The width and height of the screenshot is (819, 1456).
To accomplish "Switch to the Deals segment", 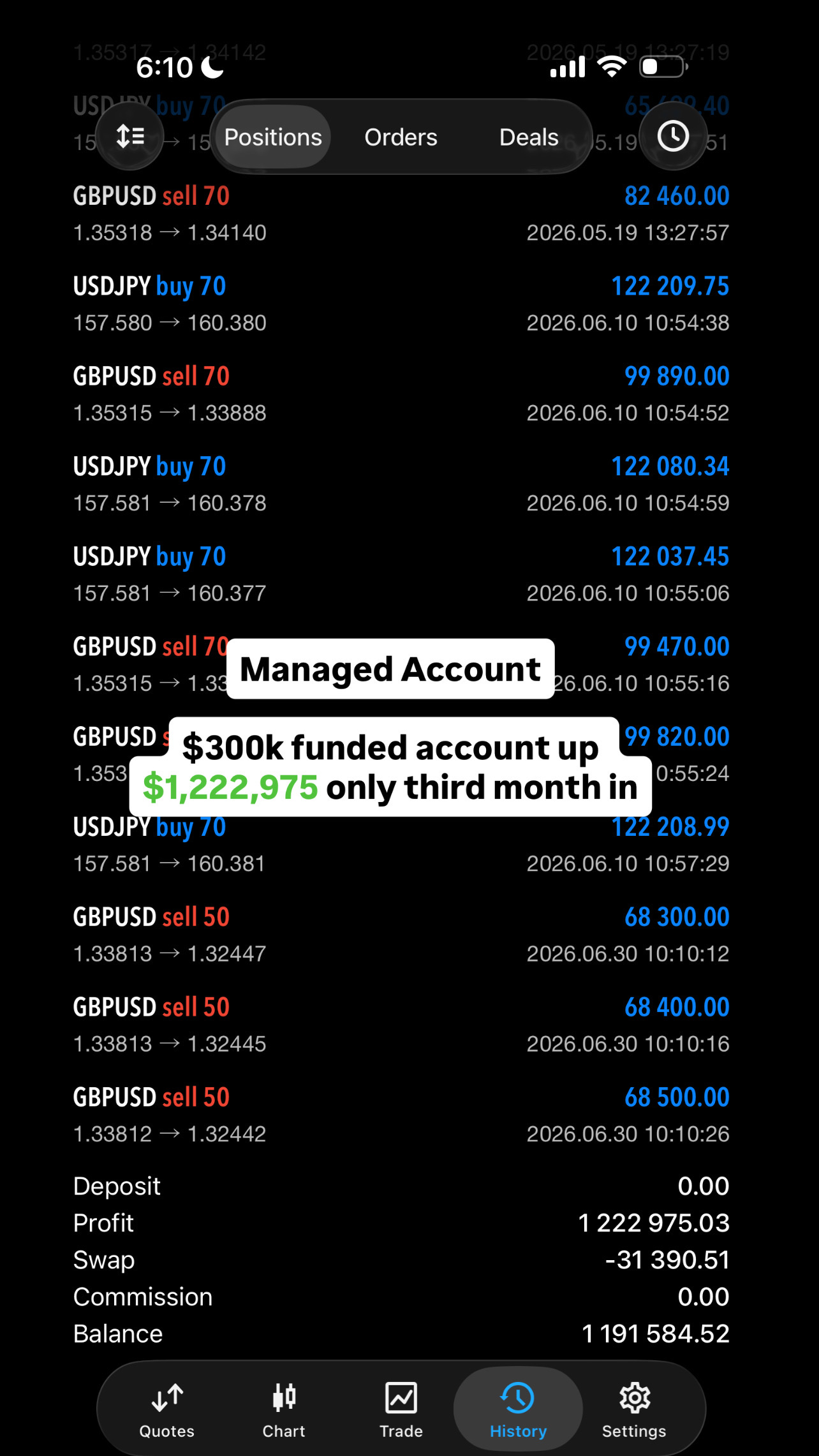I will (528, 137).
